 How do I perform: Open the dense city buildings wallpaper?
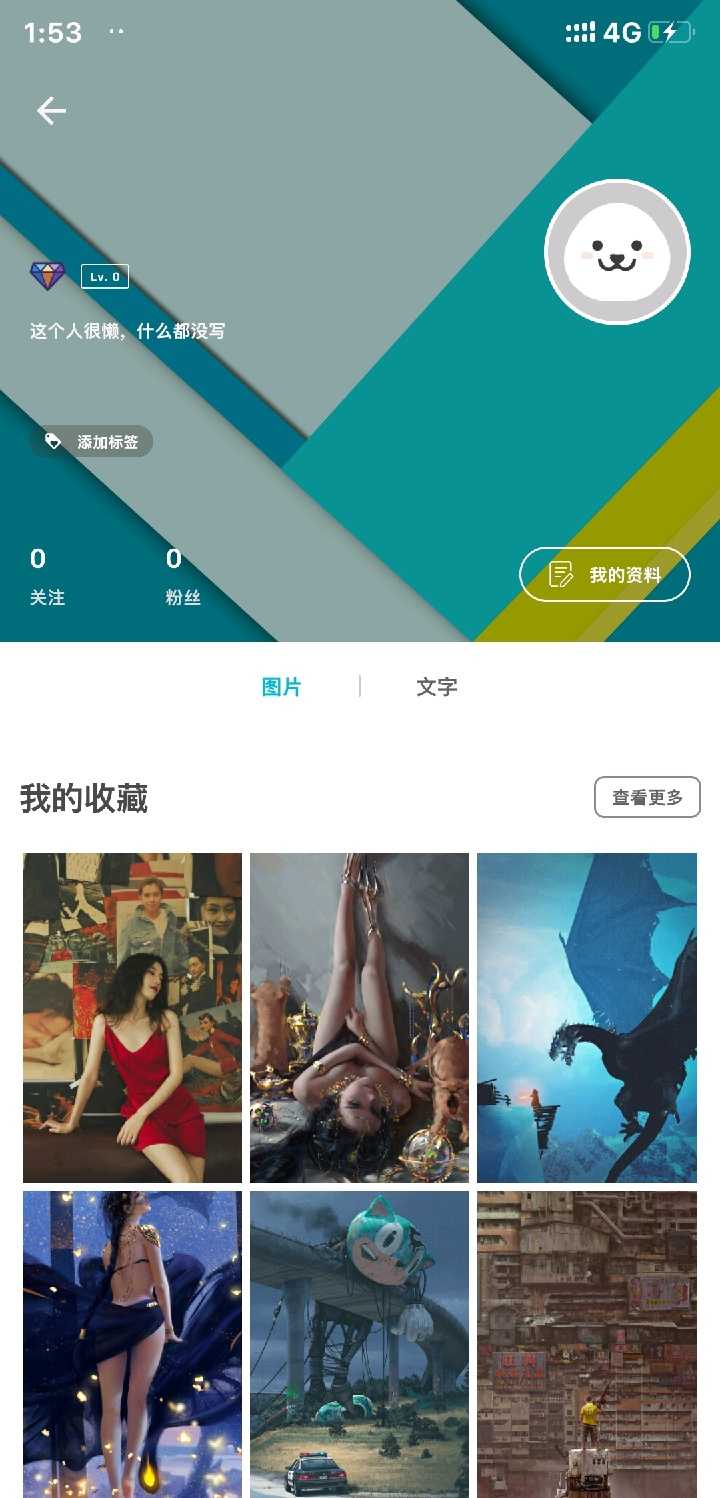pyautogui.click(x=587, y=1343)
